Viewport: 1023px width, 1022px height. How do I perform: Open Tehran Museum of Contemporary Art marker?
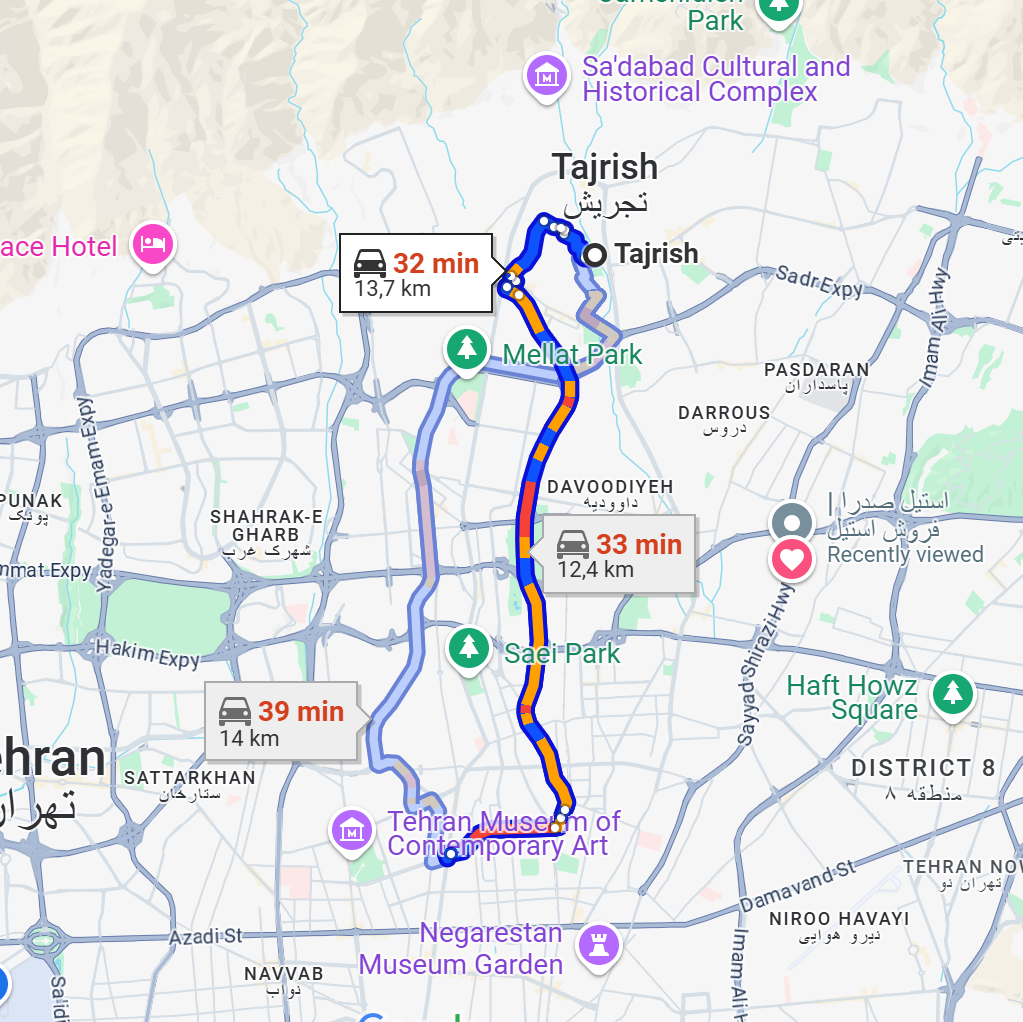(351, 829)
